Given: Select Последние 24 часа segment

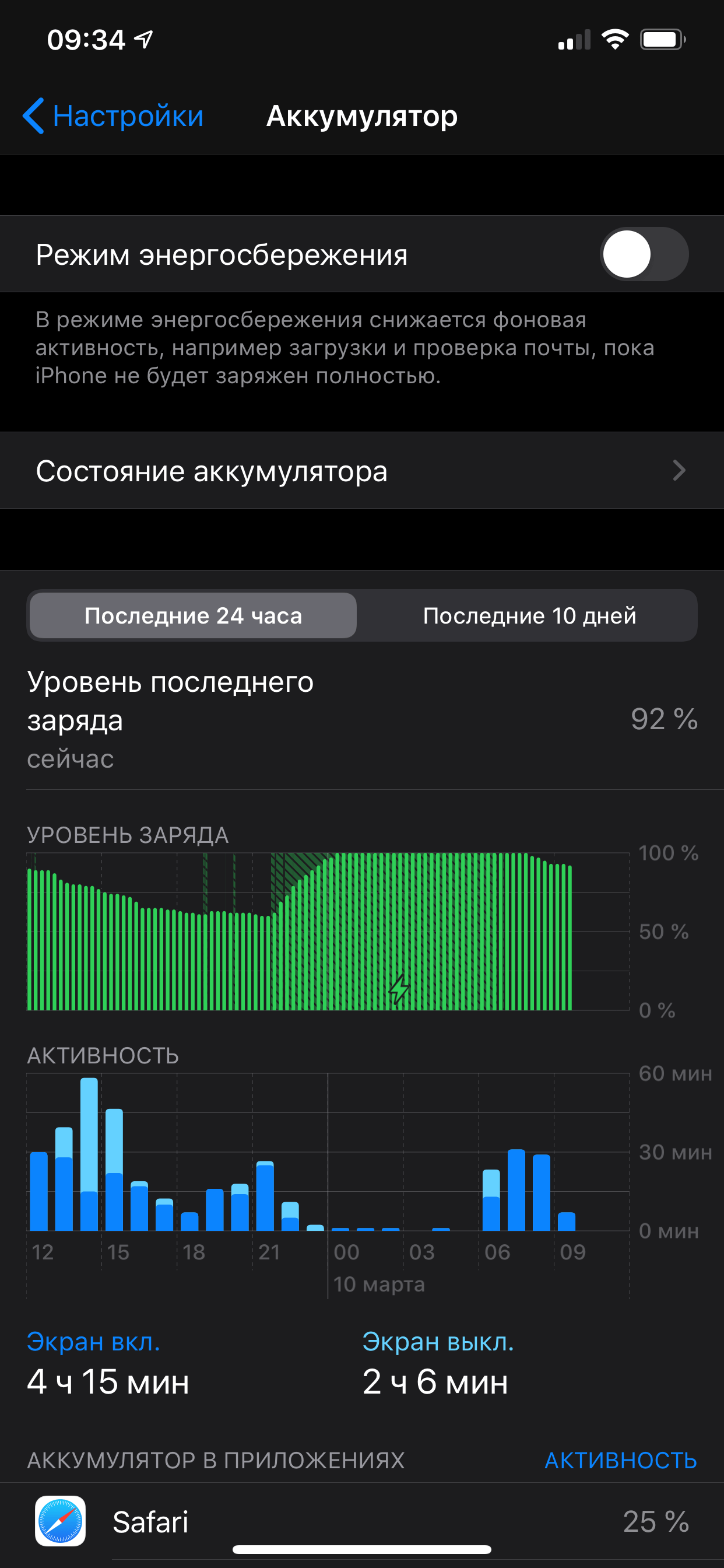Looking at the screenshot, I should coord(193,615).
